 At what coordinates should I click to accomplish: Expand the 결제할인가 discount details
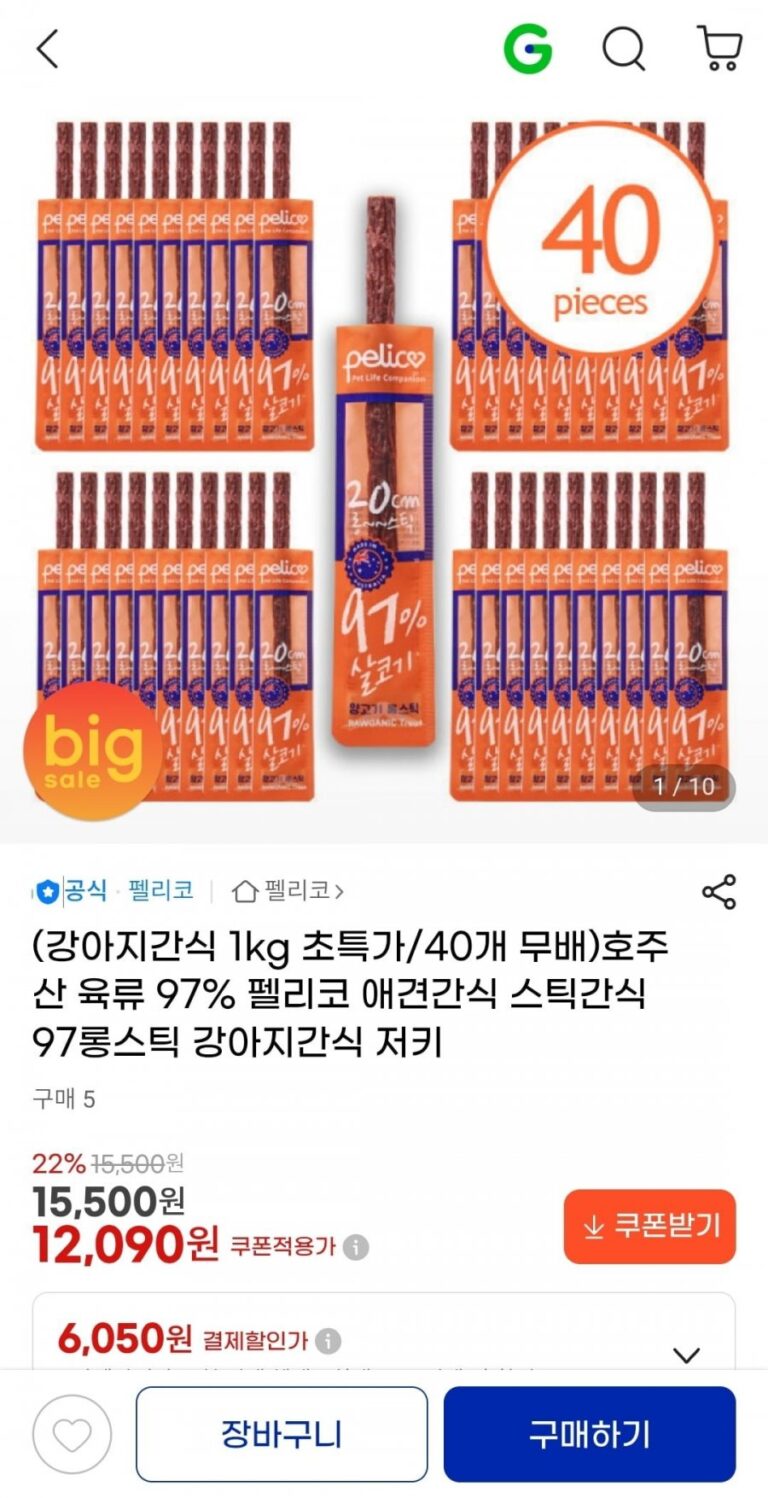tap(686, 1355)
